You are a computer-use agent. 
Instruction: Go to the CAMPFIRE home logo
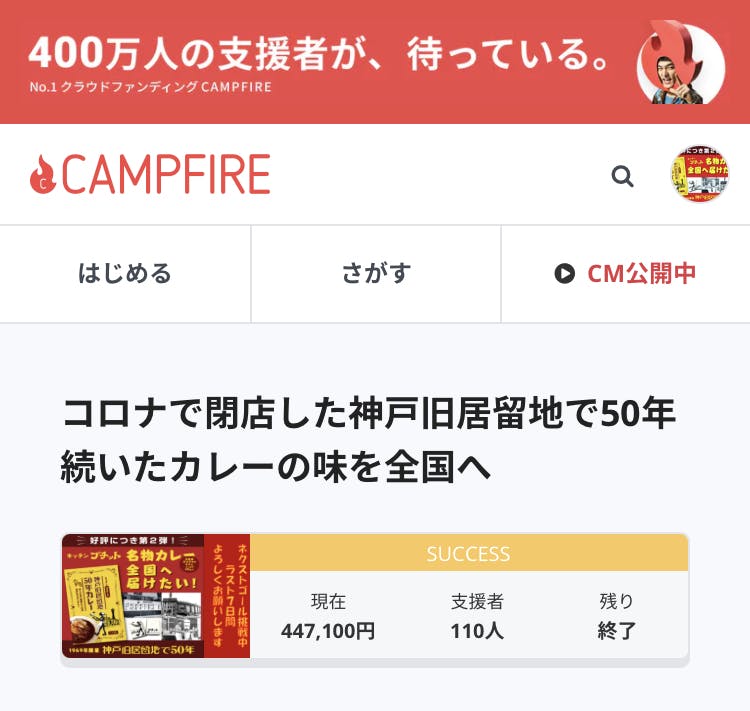150,175
